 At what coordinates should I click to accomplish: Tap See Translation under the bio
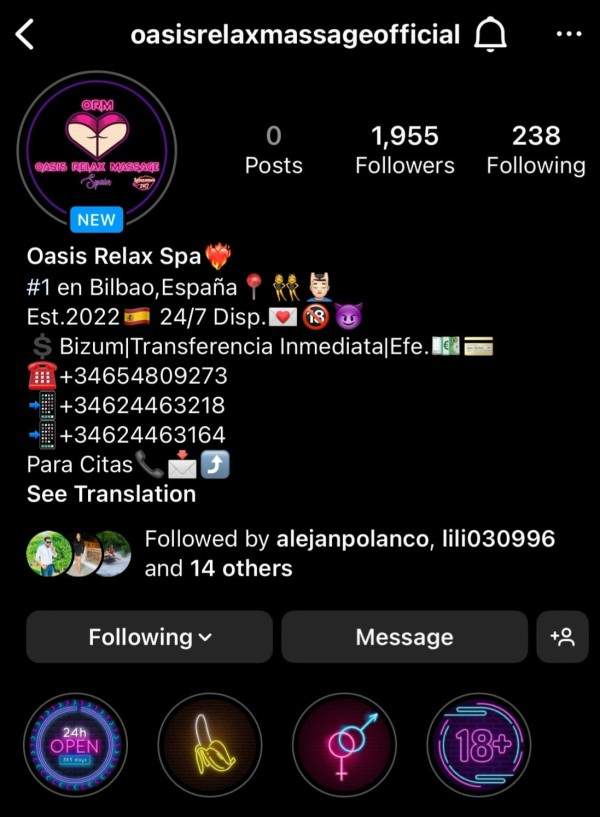tap(111, 494)
